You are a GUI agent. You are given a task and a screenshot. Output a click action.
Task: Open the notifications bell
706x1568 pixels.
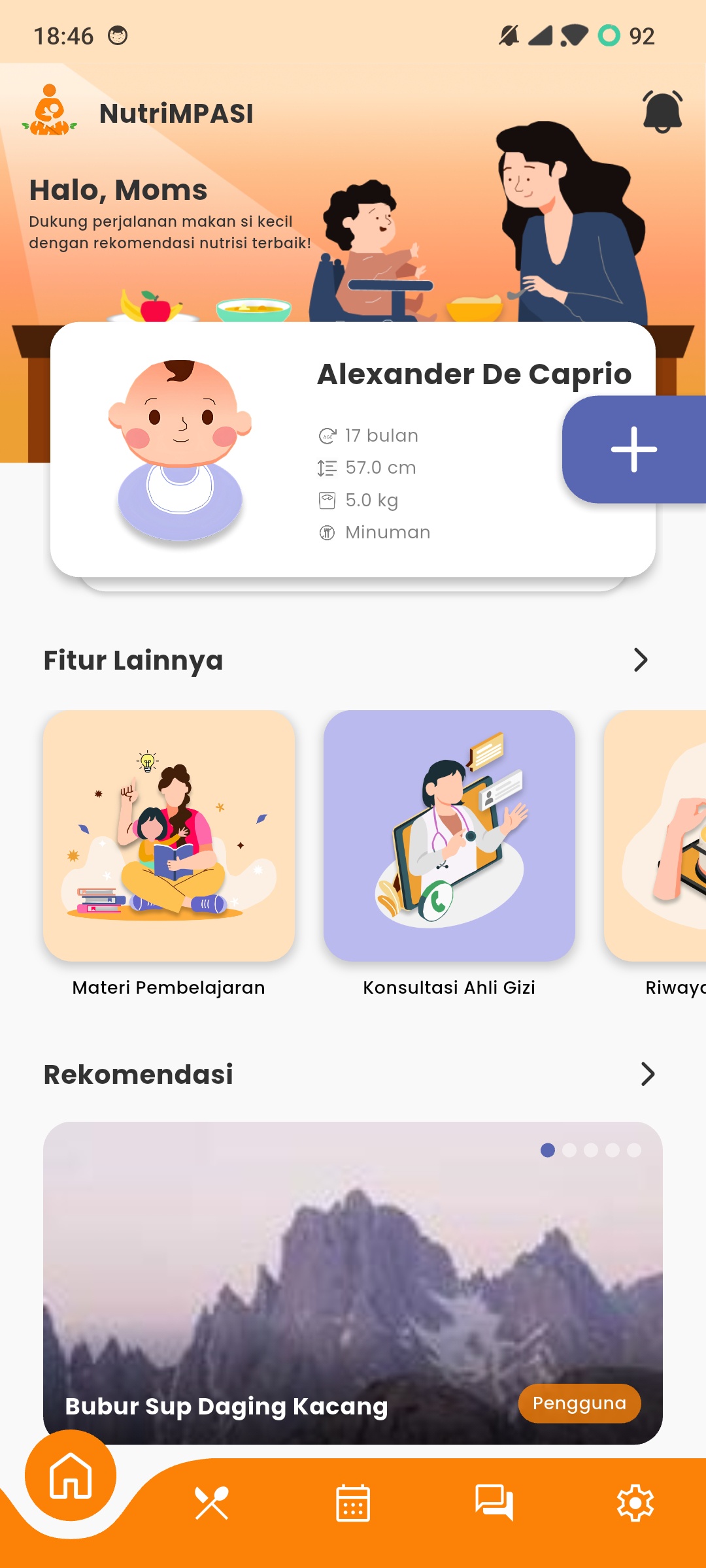click(x=662, y=112)
